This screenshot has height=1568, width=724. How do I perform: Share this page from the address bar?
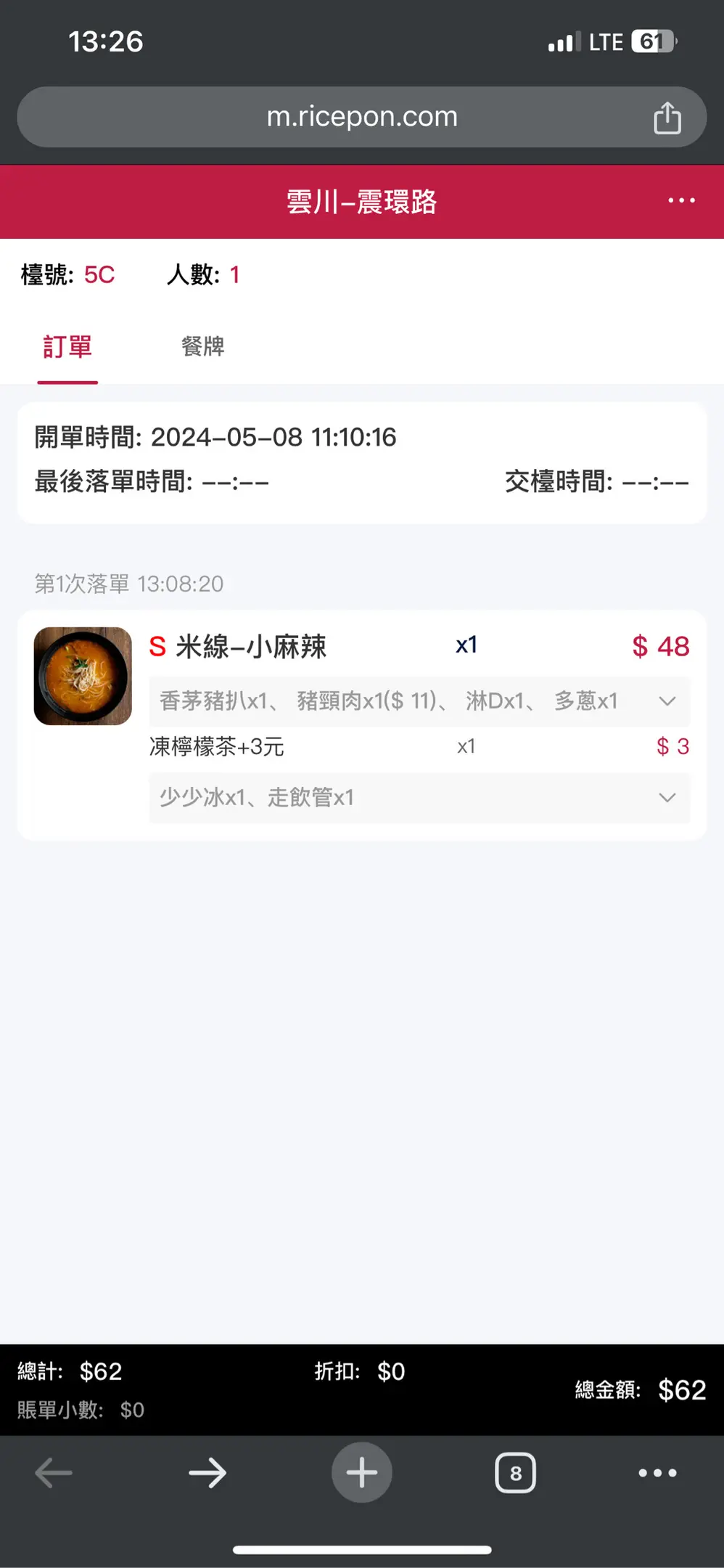(x=667, y=118)
